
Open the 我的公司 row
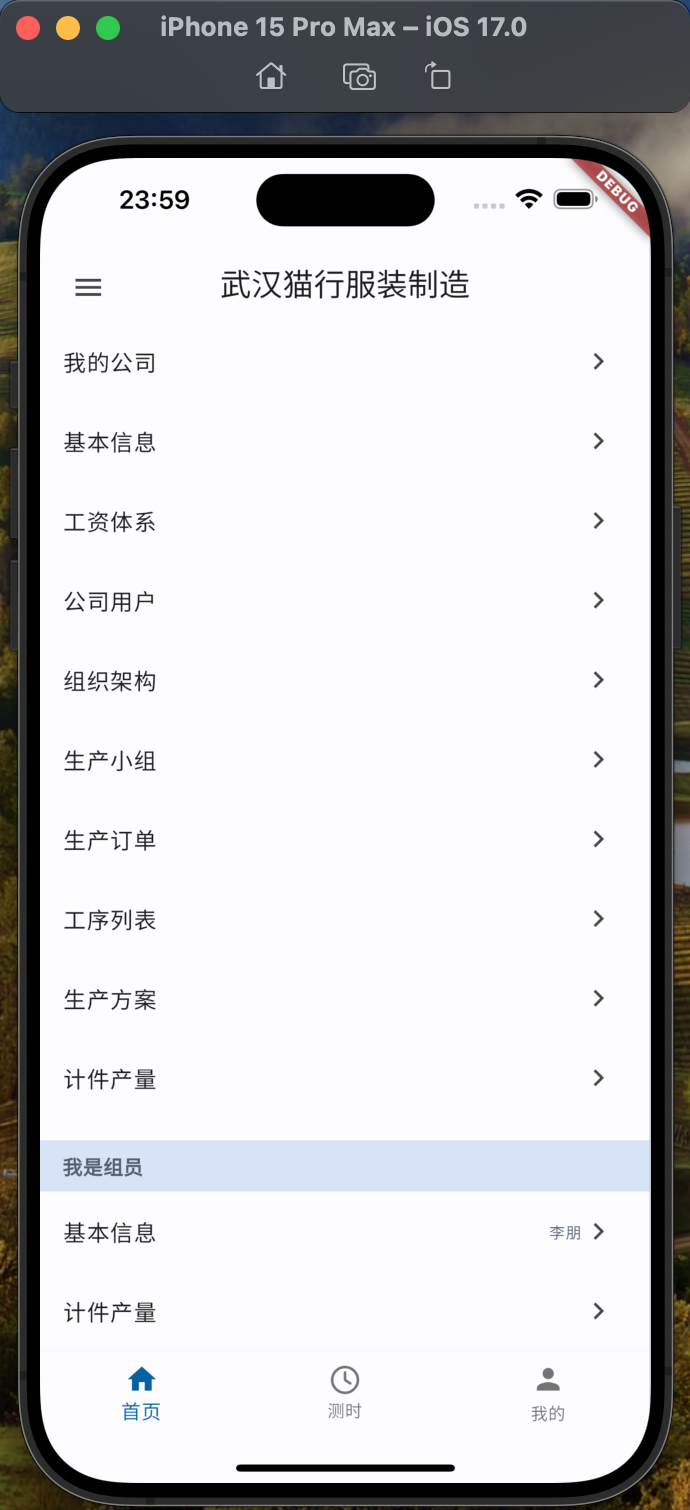345,362
